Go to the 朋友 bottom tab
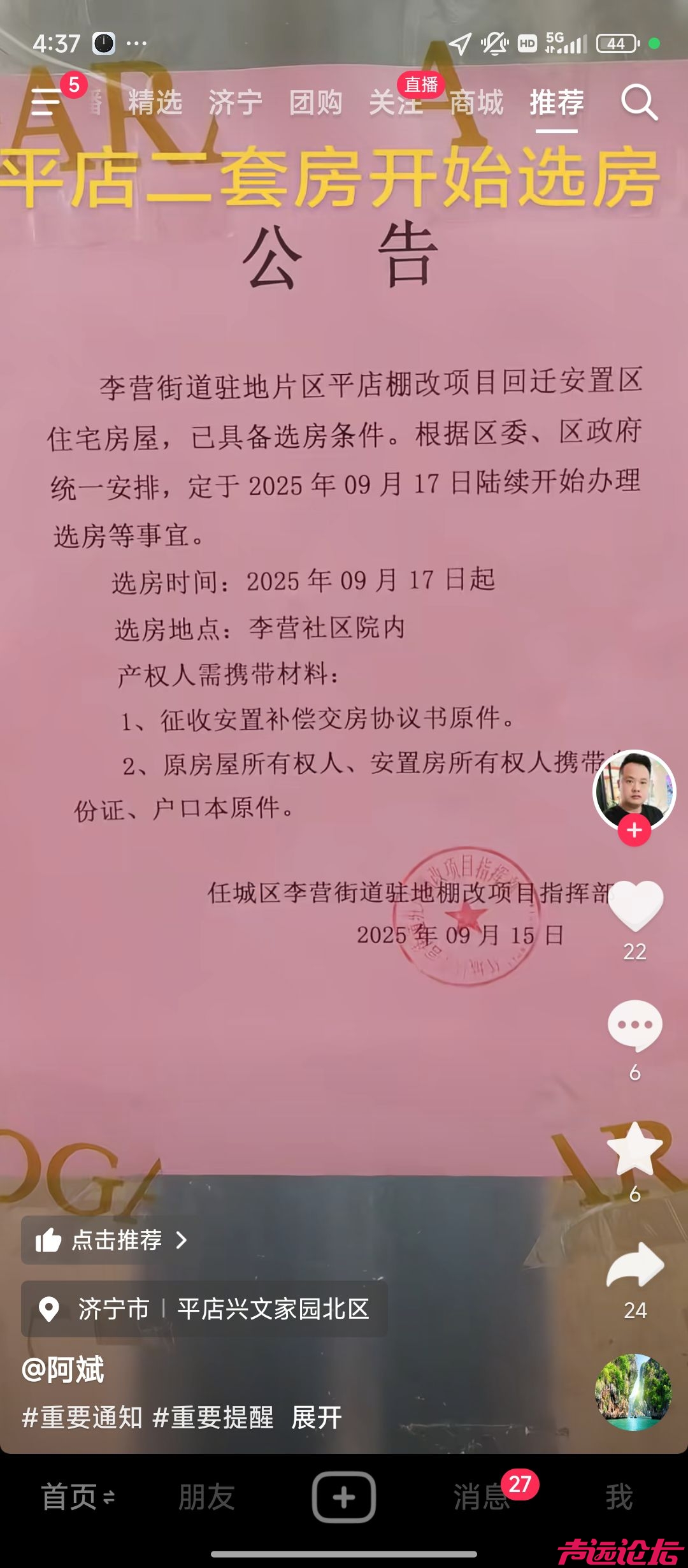Screen dimensions: 688x1568 click(206, 1497)
